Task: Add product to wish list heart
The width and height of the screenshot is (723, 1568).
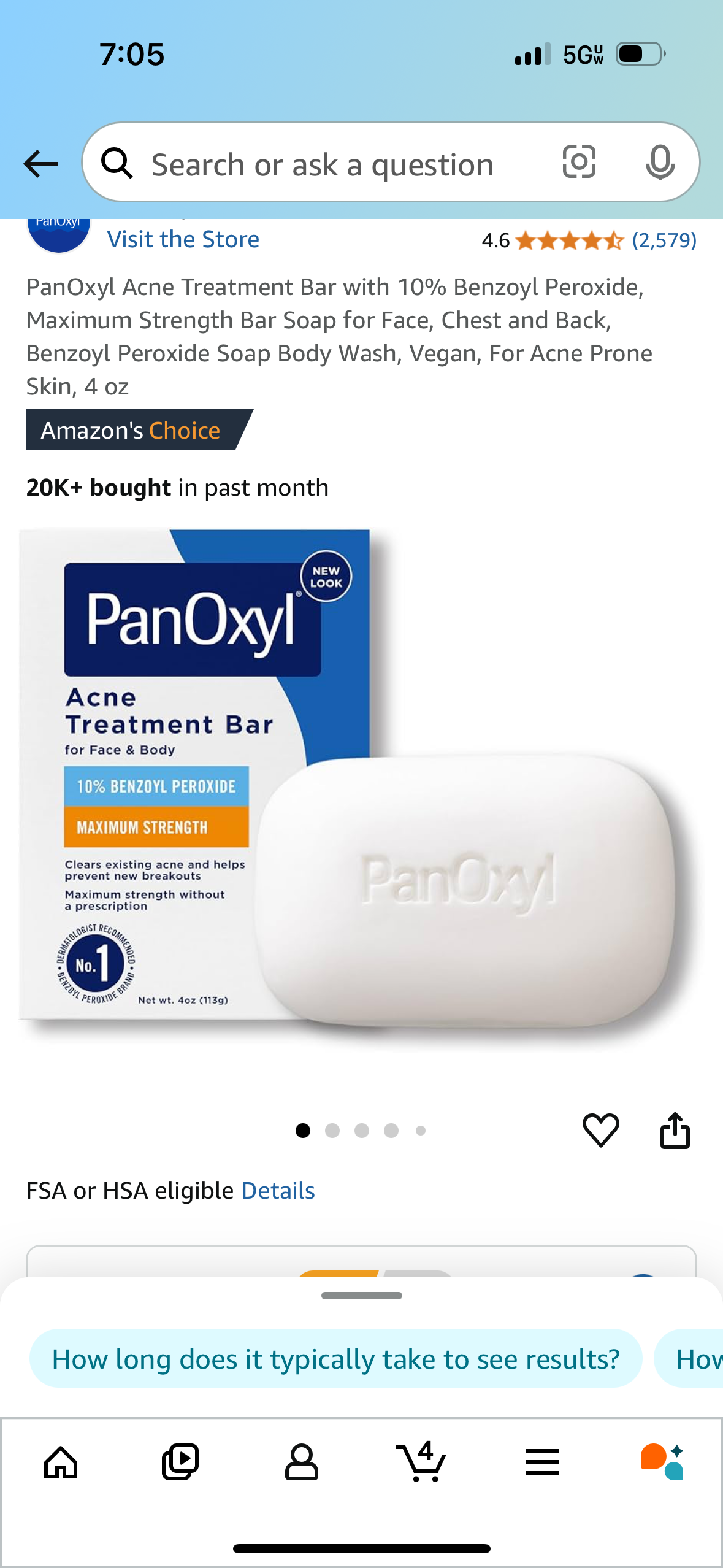Action: tap(600, 1130)
